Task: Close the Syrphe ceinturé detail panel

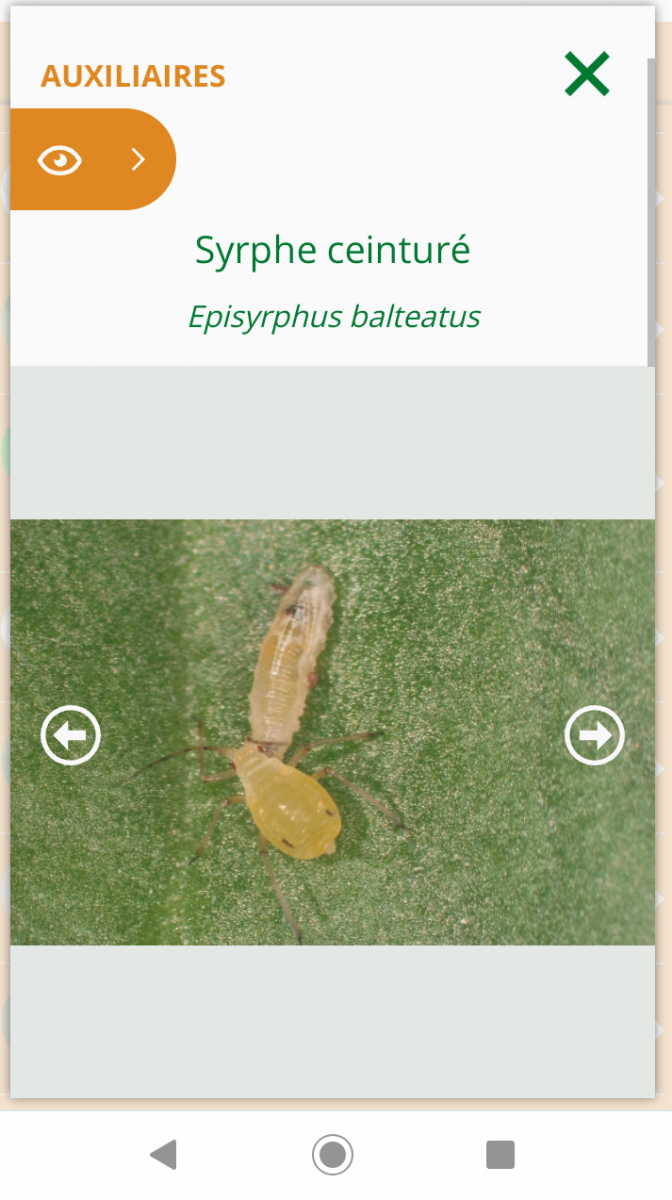Action: pos(586,74)
